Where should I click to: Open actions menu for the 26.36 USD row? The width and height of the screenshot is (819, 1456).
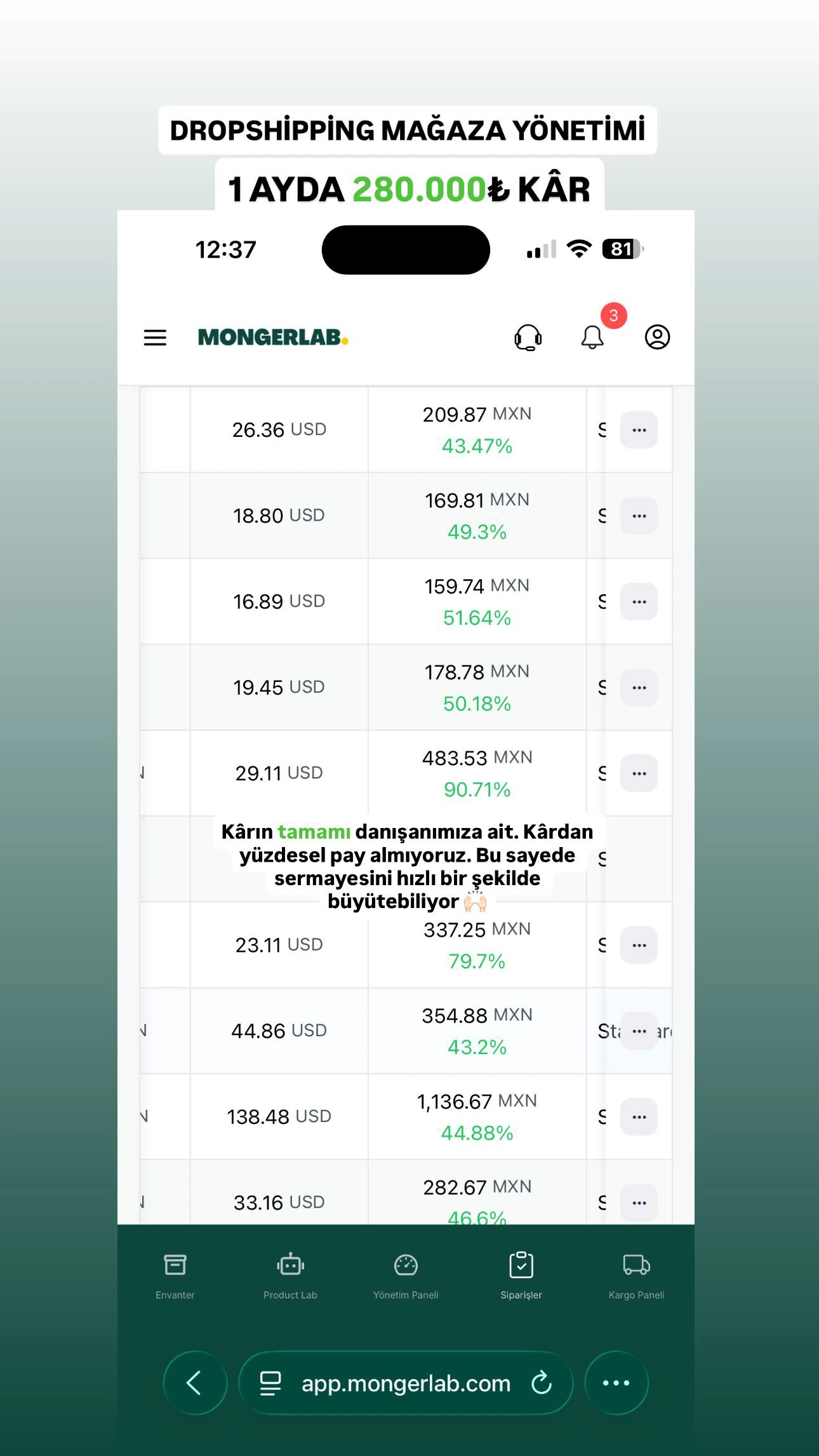pyautogui.click(x=639, y=429)
